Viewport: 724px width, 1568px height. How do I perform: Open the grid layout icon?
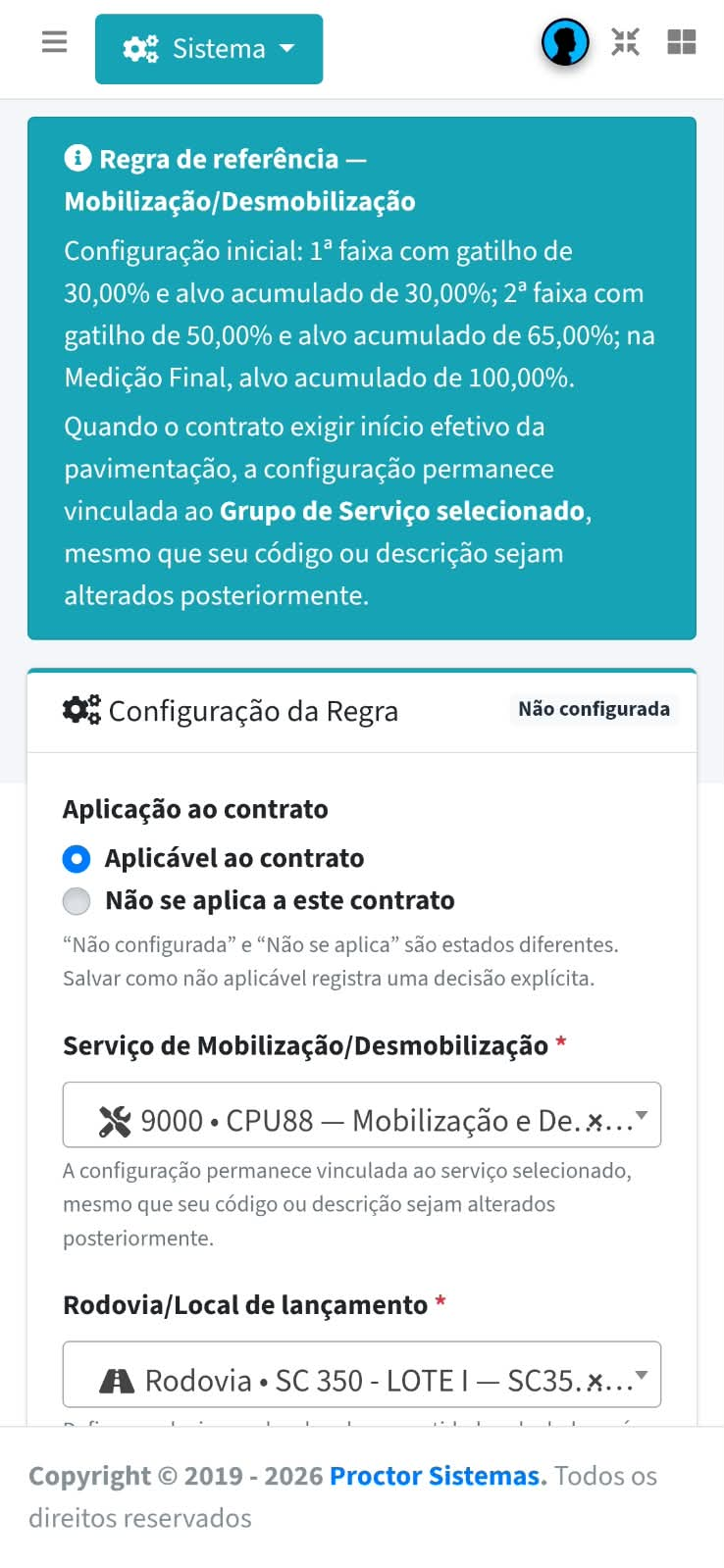[x=681, y=41]
